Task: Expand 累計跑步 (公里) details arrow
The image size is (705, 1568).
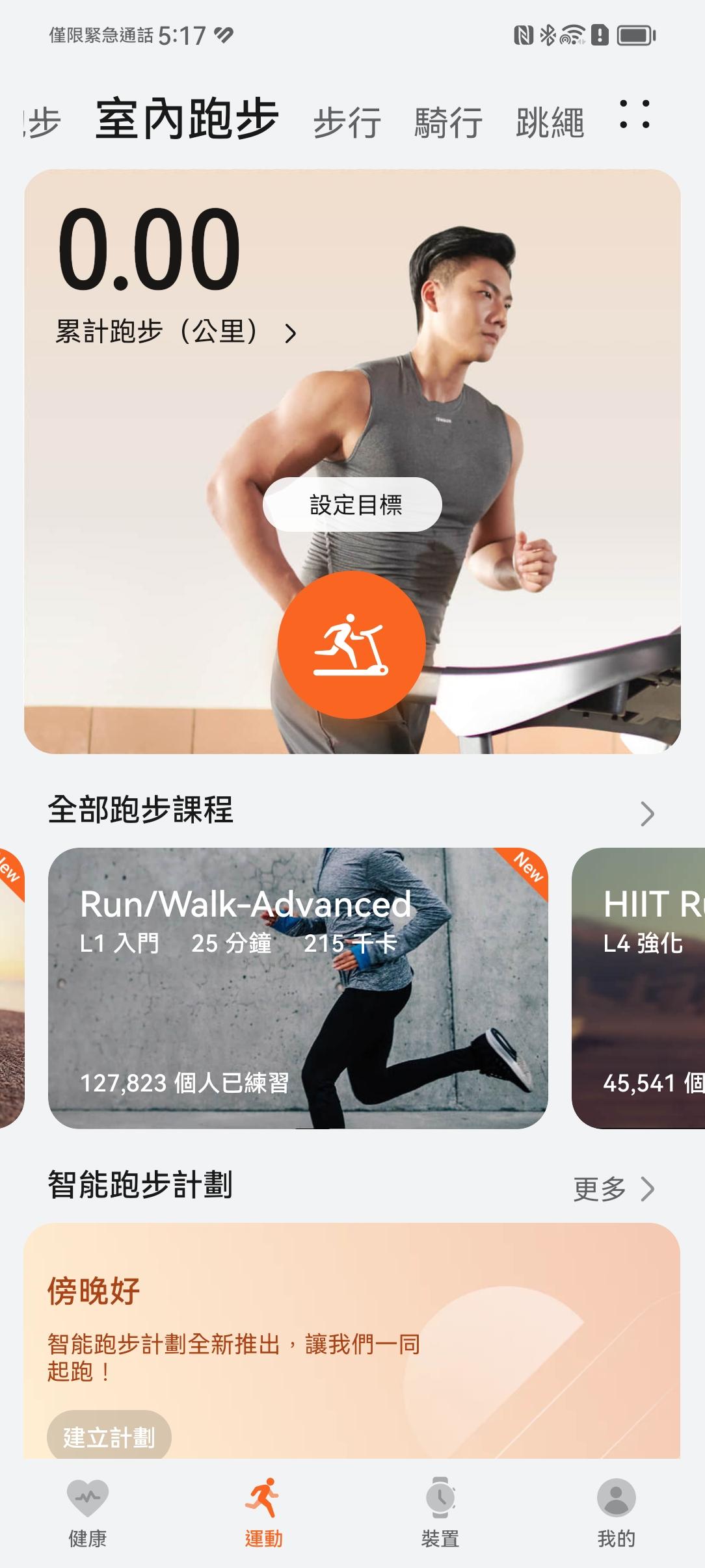Action: [x=291, y=332]
